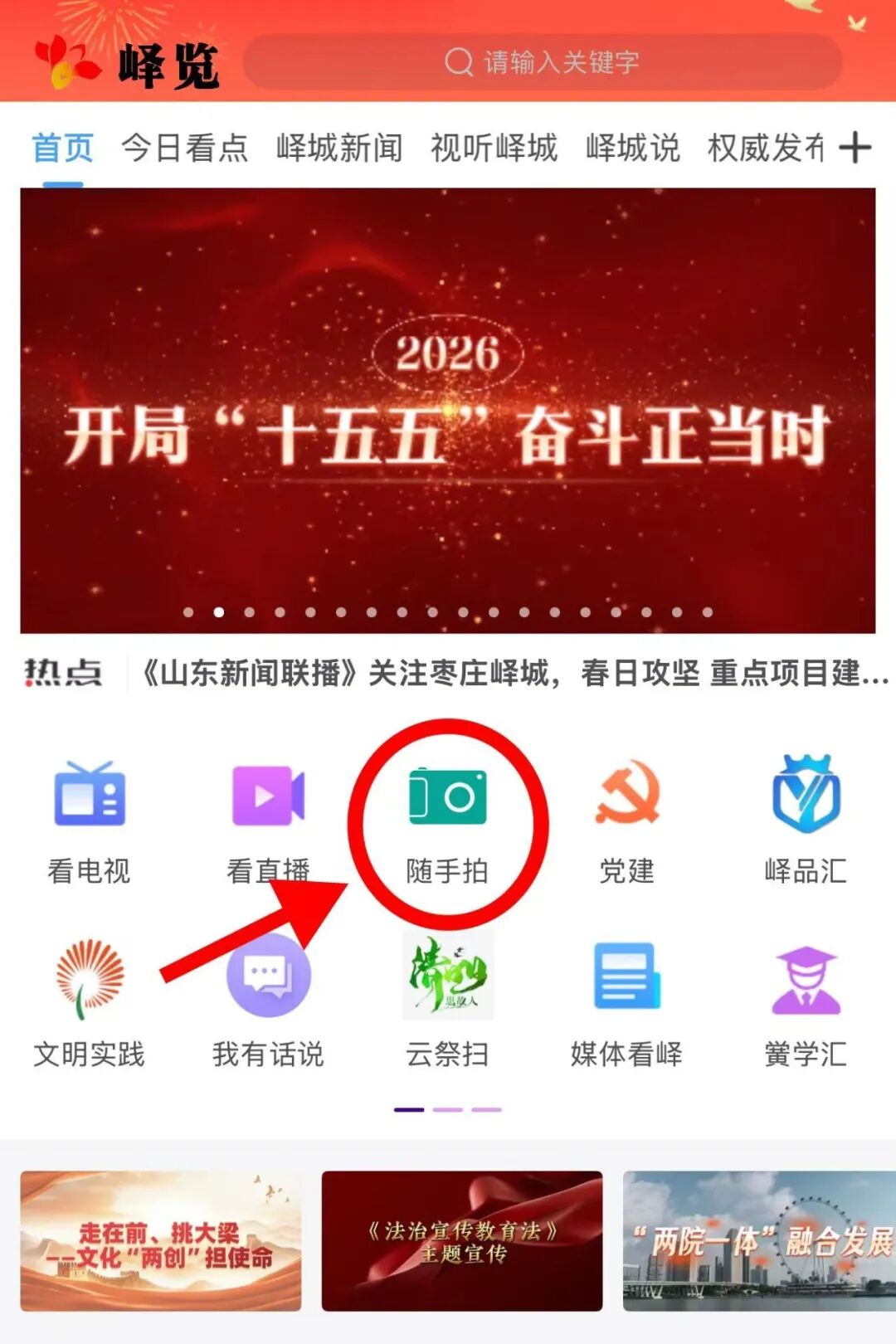Open the plus icon to manage channels
Image resolution: width=896 pixels, height=1344 pixels.
pyautogui.click(x=855, y=149)
